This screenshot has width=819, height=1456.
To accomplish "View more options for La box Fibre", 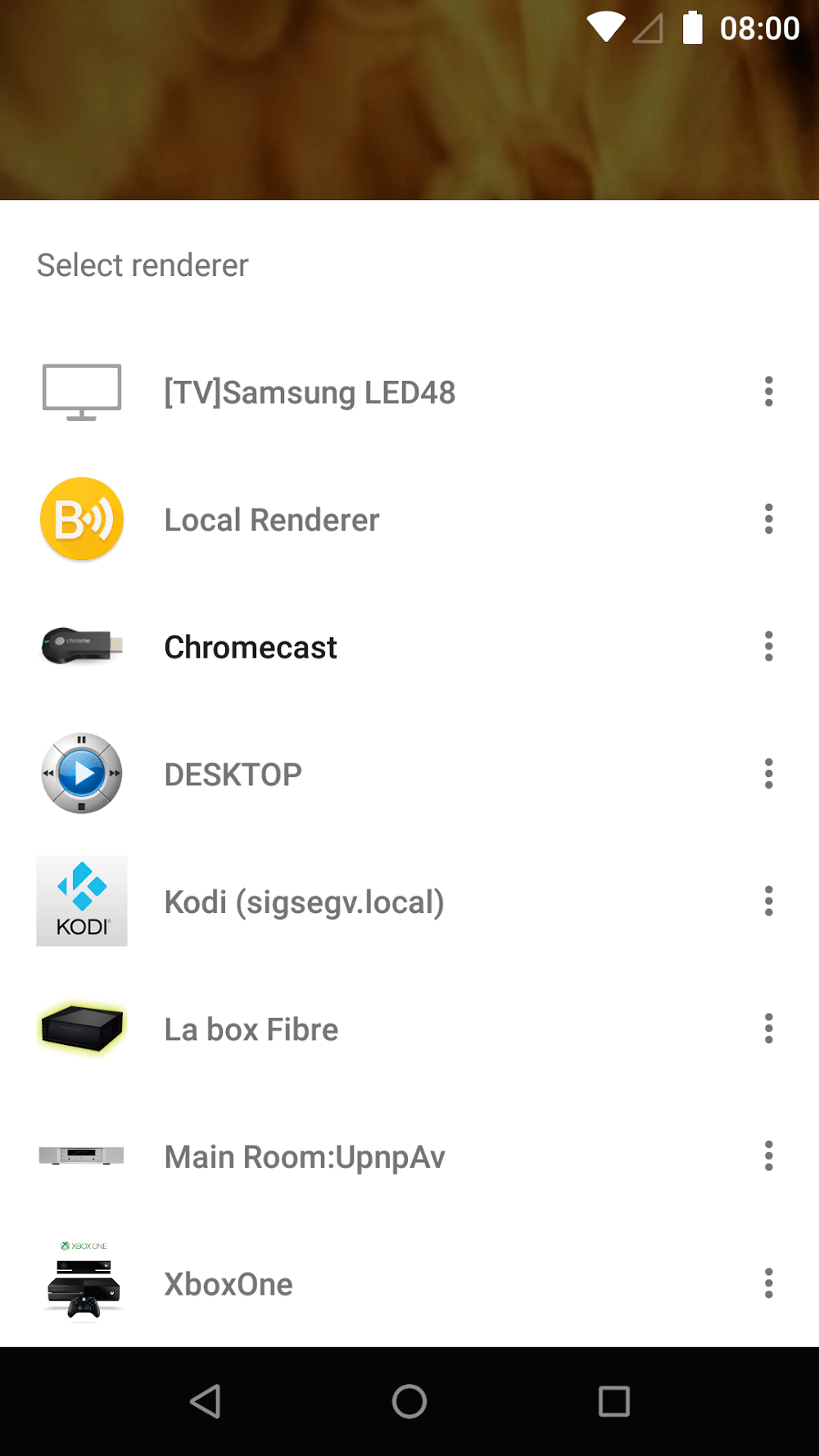I will (x=768, y=1029).
